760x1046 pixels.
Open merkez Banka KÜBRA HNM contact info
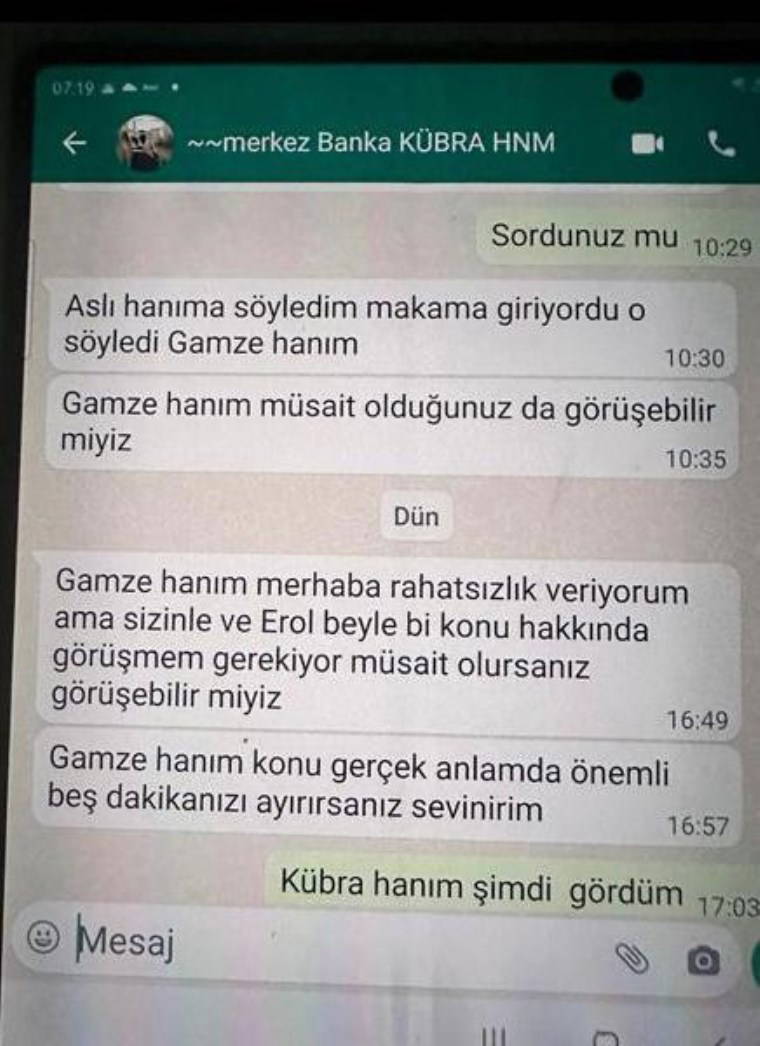click(x=370, y=143)
